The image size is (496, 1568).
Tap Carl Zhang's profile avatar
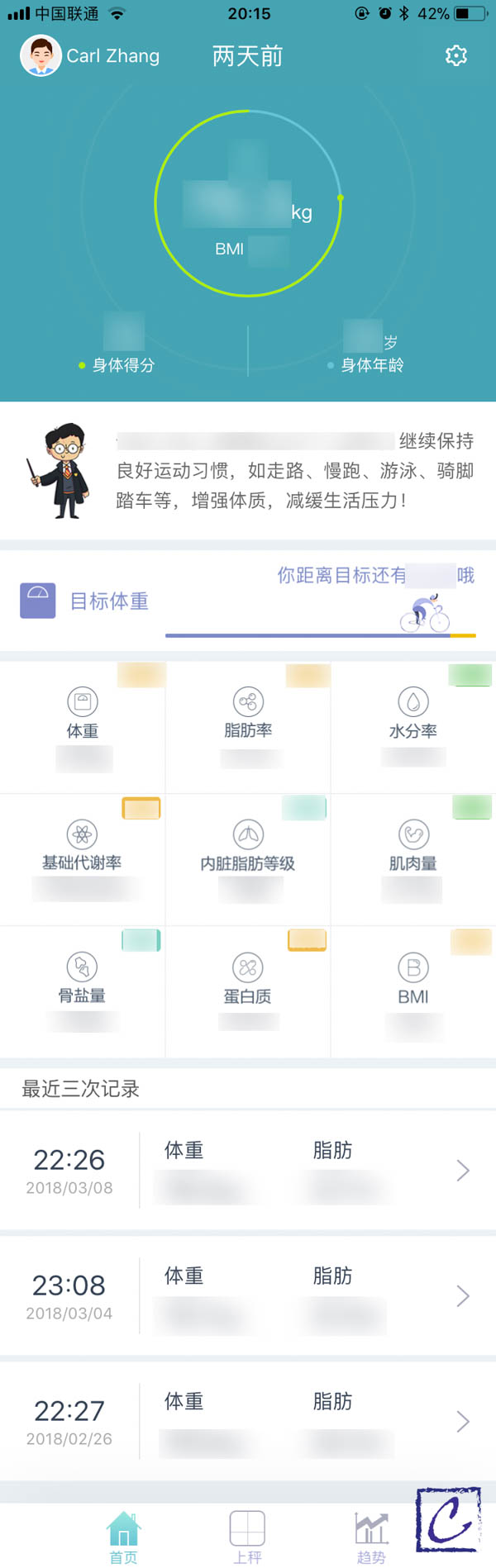[x=41, y=55]
